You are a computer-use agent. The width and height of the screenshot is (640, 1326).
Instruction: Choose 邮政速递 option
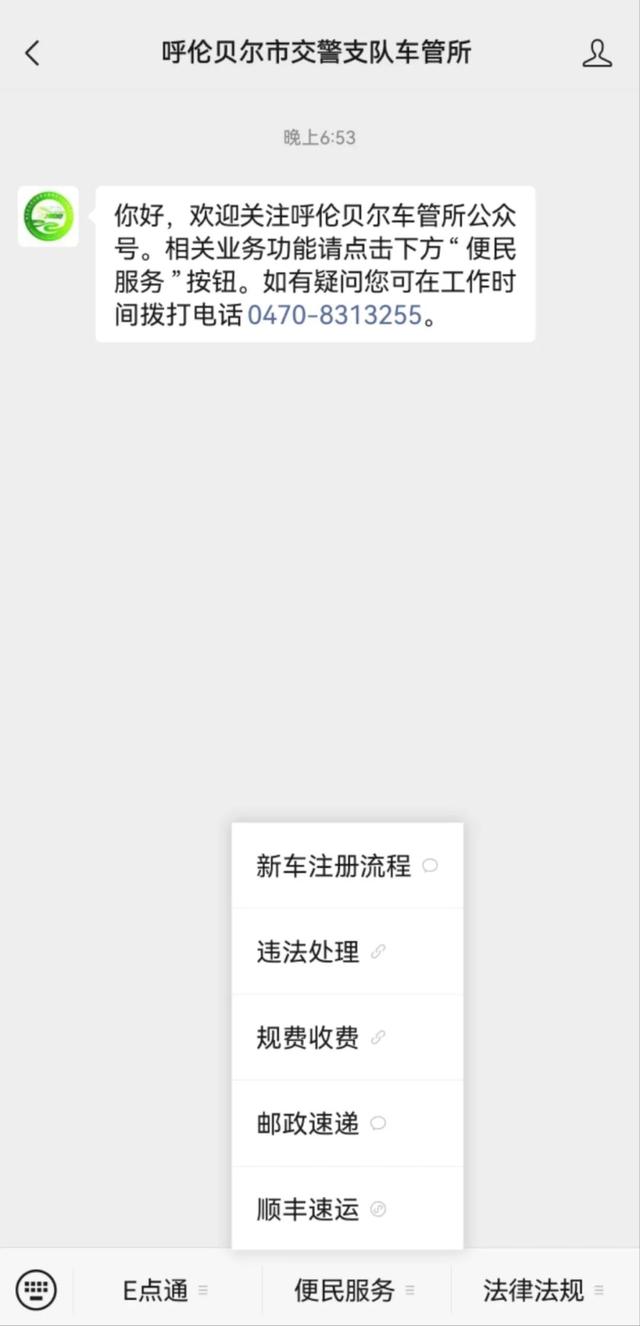[x=347, y=1124]
